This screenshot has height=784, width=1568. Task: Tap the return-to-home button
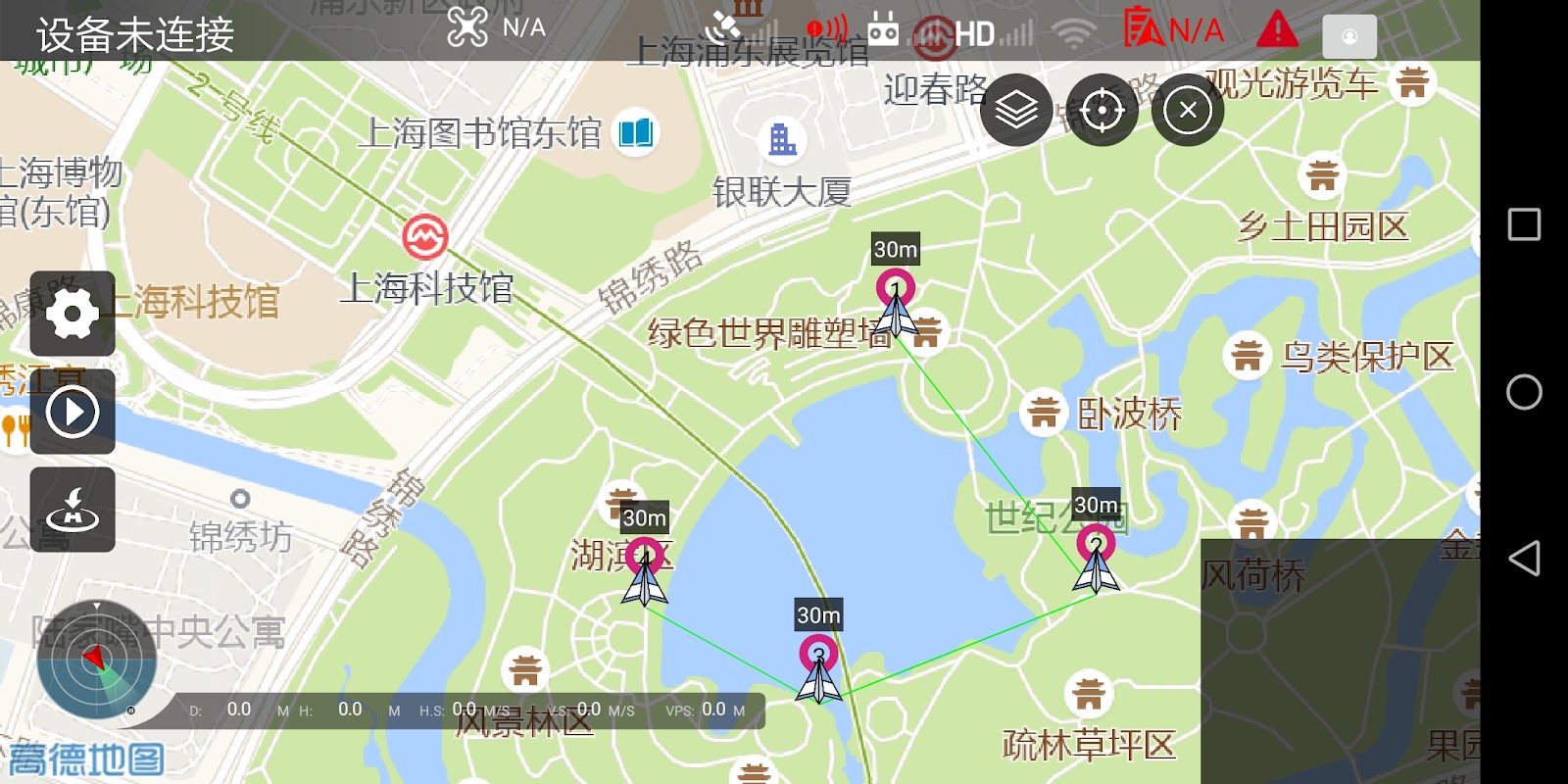73,510
